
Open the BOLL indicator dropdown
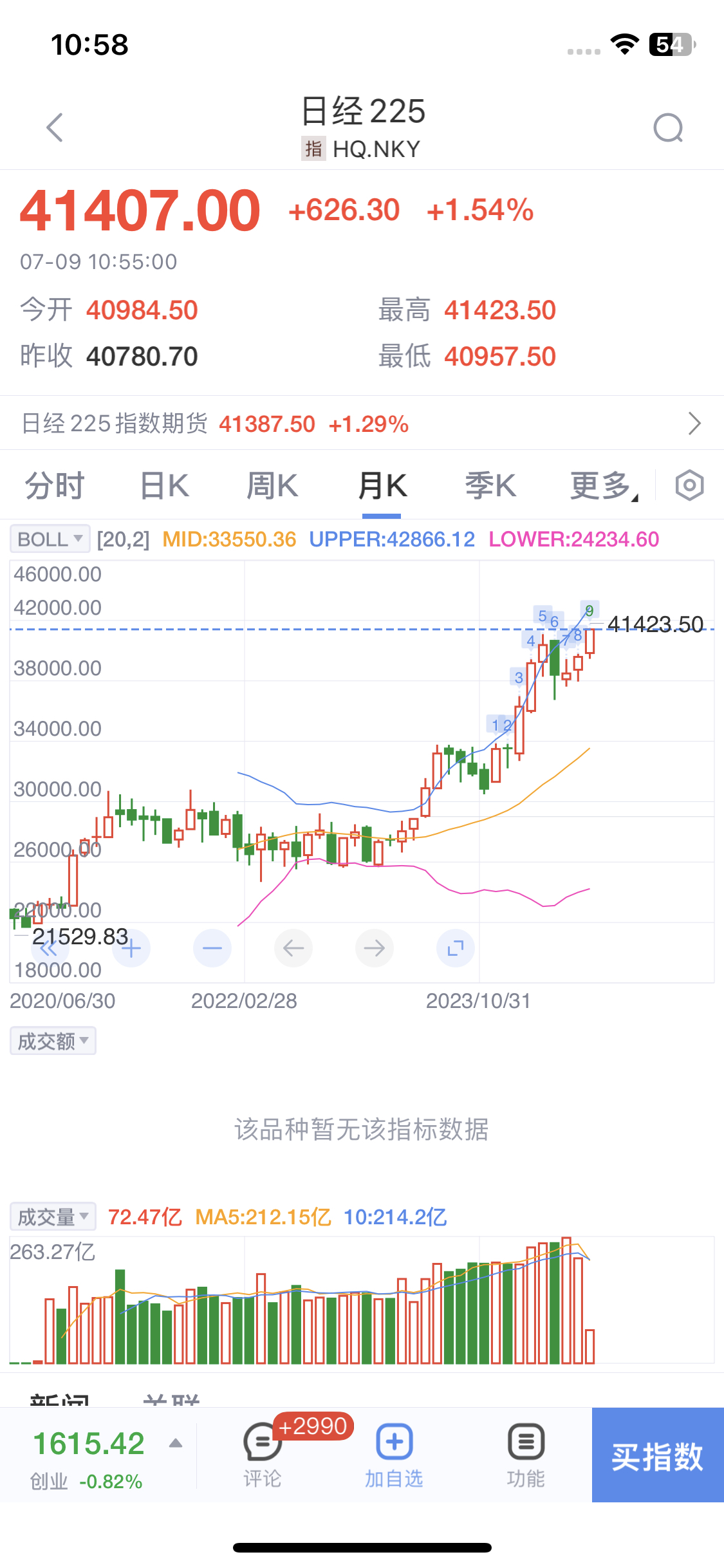[x=50, y=539]
